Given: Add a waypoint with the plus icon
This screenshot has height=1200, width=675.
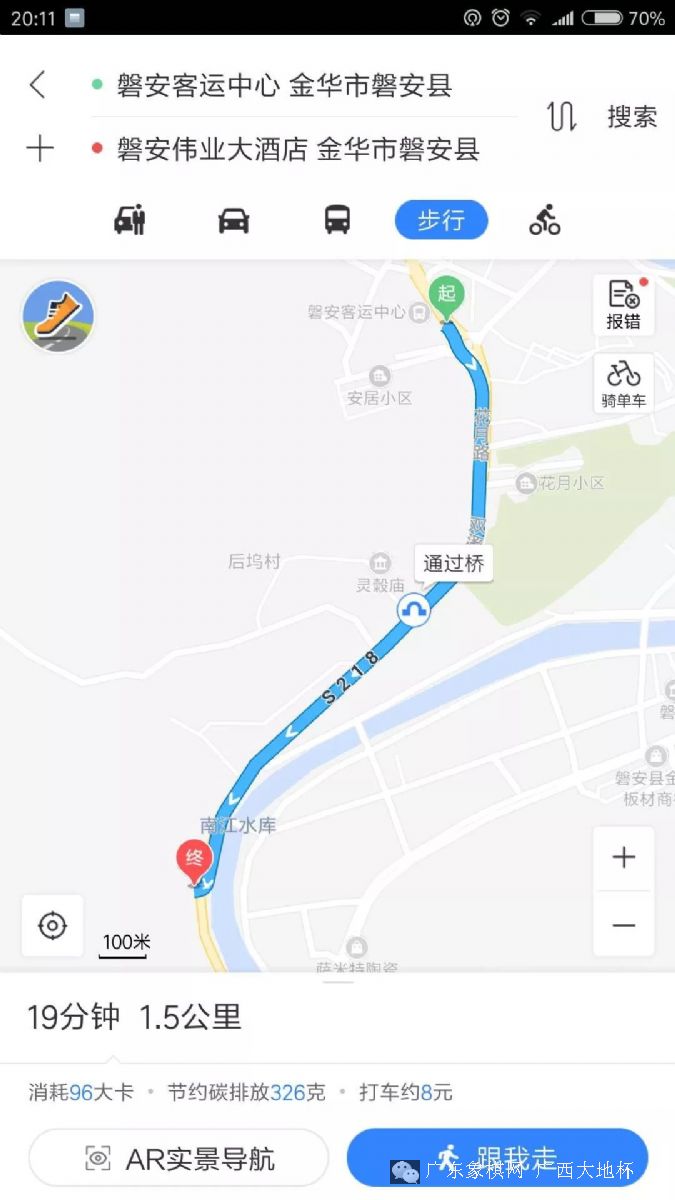Looking at the screenshot, I should (39, 149).
